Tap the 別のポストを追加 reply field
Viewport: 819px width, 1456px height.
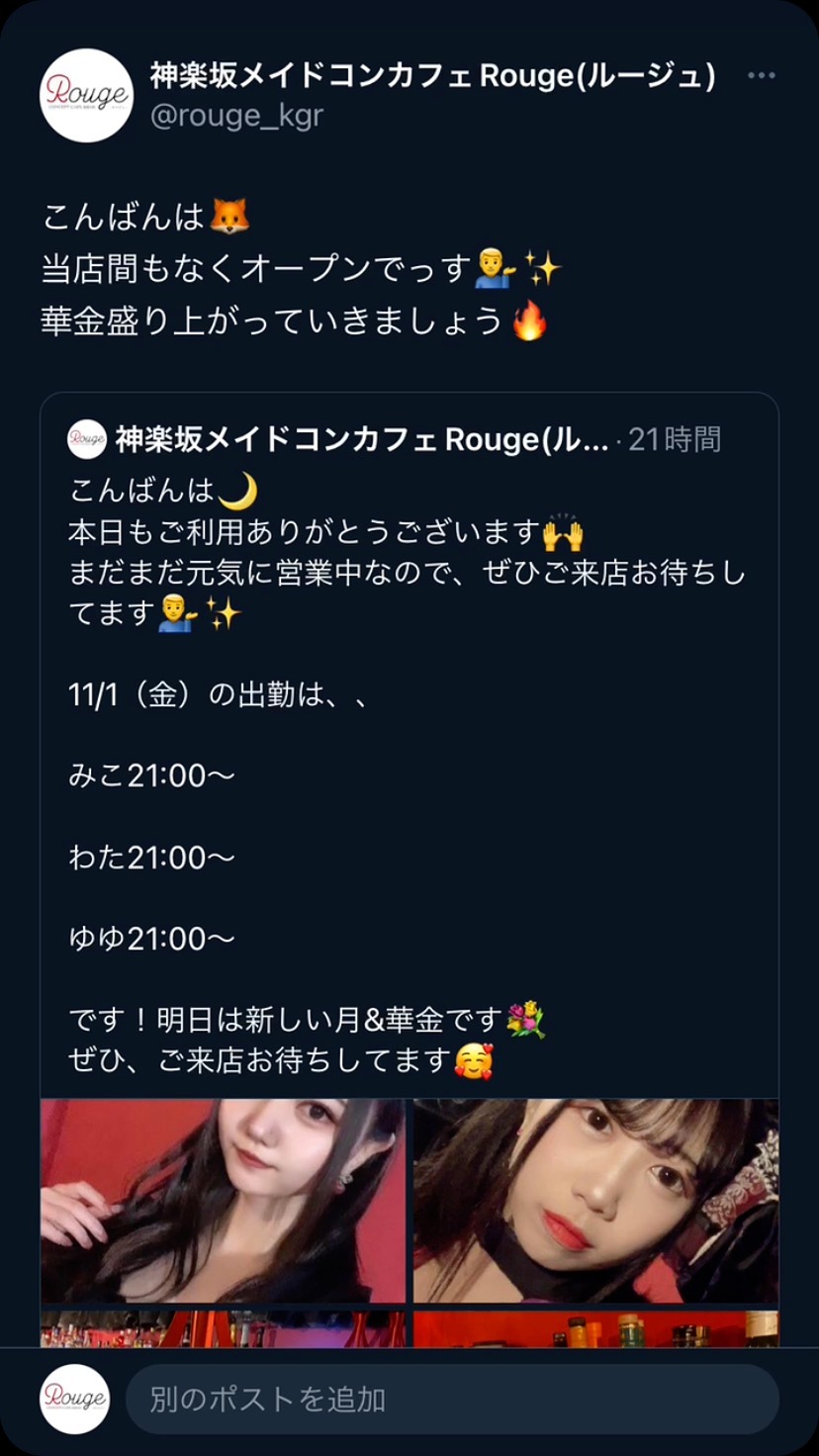(x=451, y=1399)
